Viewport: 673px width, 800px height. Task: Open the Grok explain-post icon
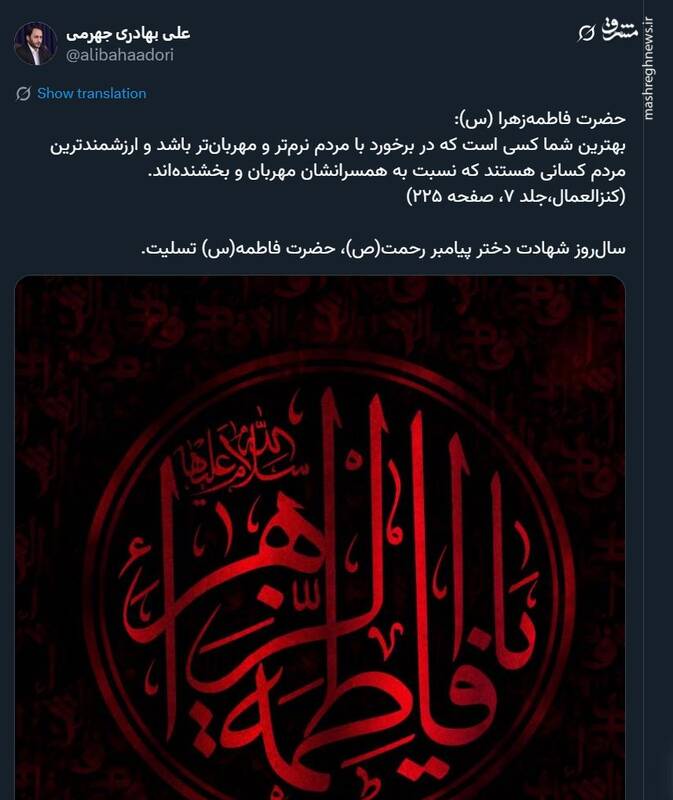click(588, 35)
